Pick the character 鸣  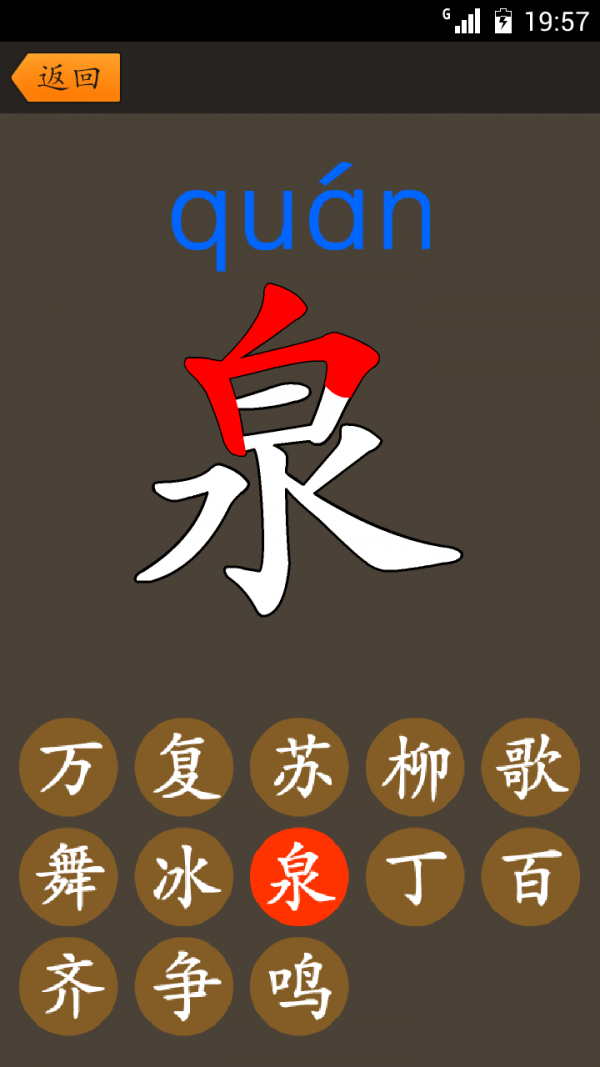[299, 987]
